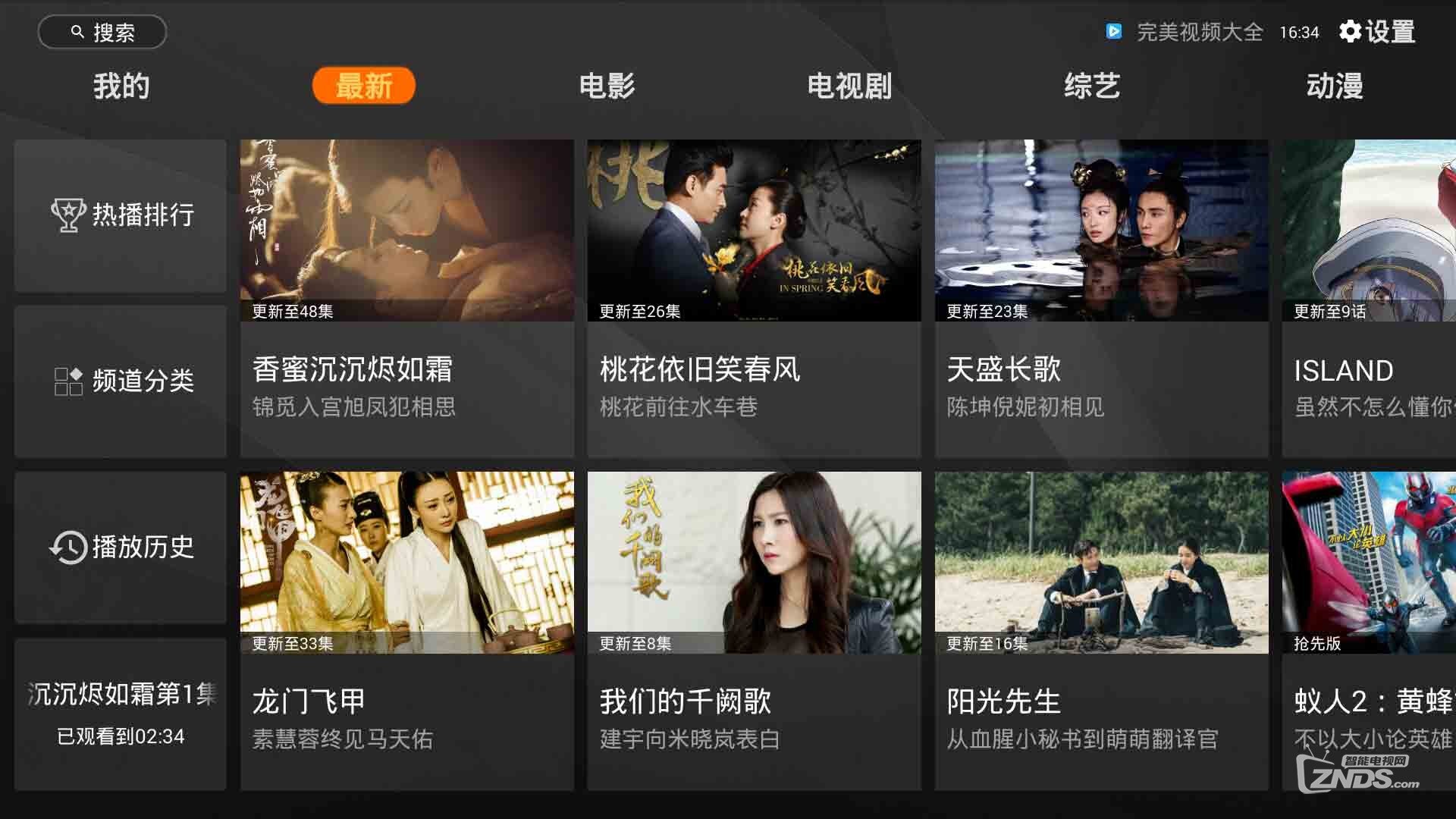This screenshot has height=819, width=1456.
Task: Switch to the 电视剧 tab
Action: coord(849,86)
